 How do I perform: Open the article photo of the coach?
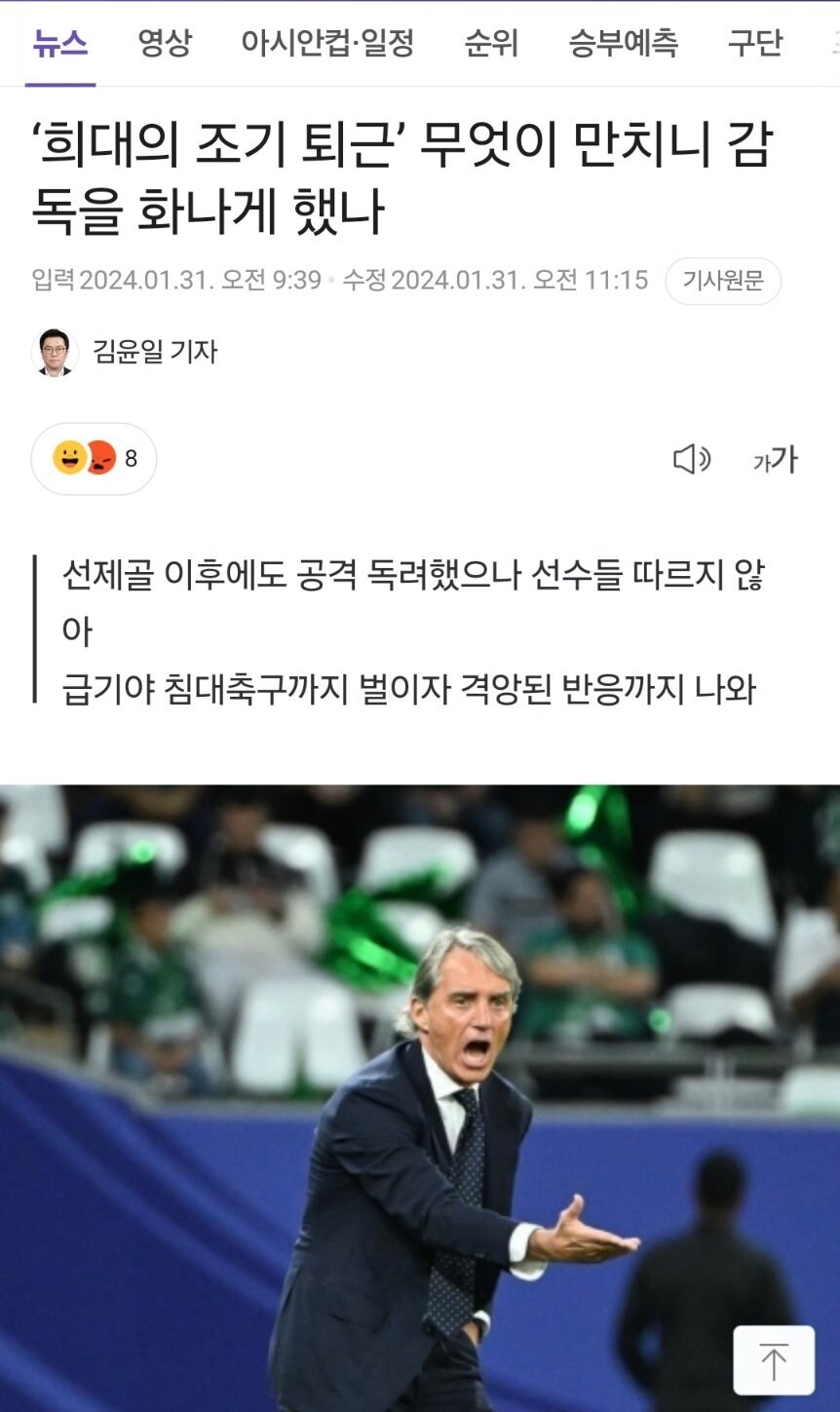[420, 1098]
